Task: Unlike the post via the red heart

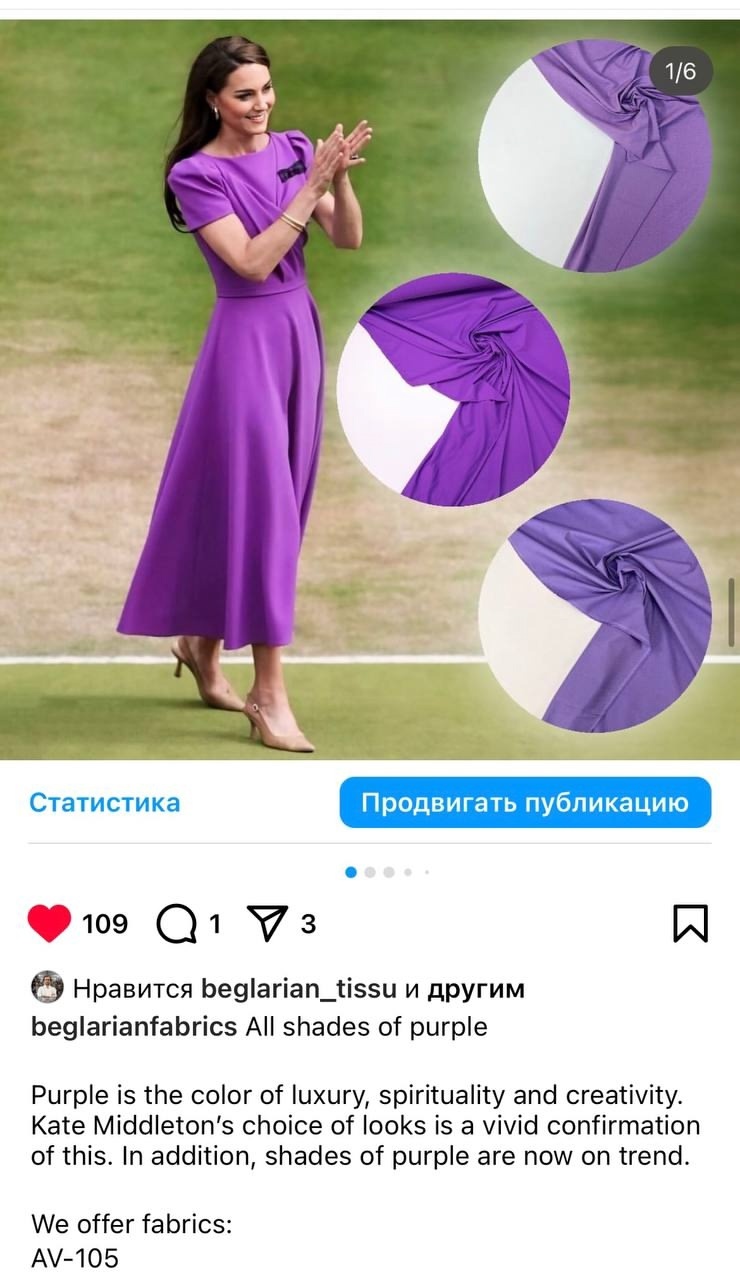Action: [x=50, y=924]
